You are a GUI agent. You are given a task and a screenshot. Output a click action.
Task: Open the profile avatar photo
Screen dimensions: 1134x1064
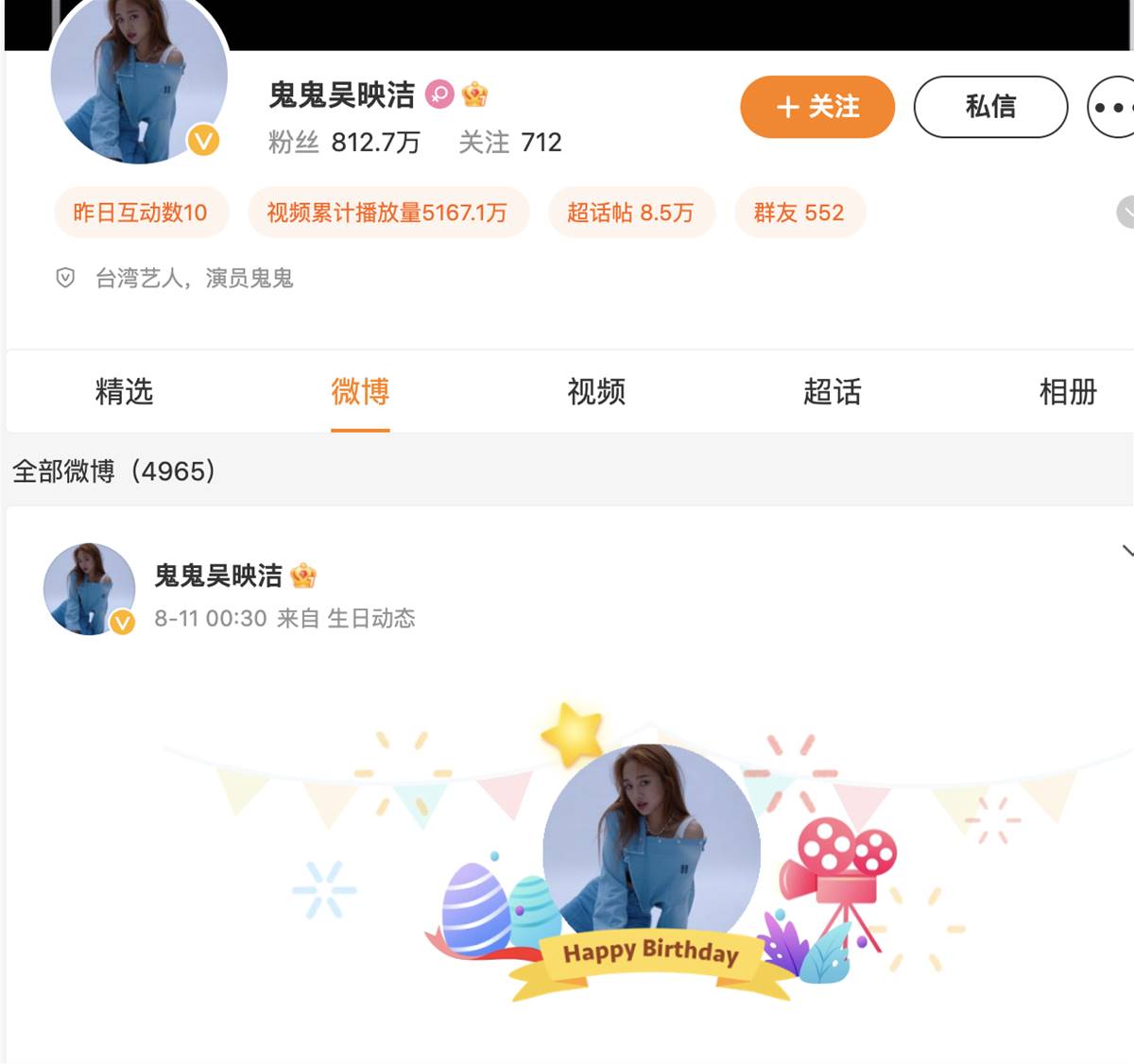coord(139,80)
